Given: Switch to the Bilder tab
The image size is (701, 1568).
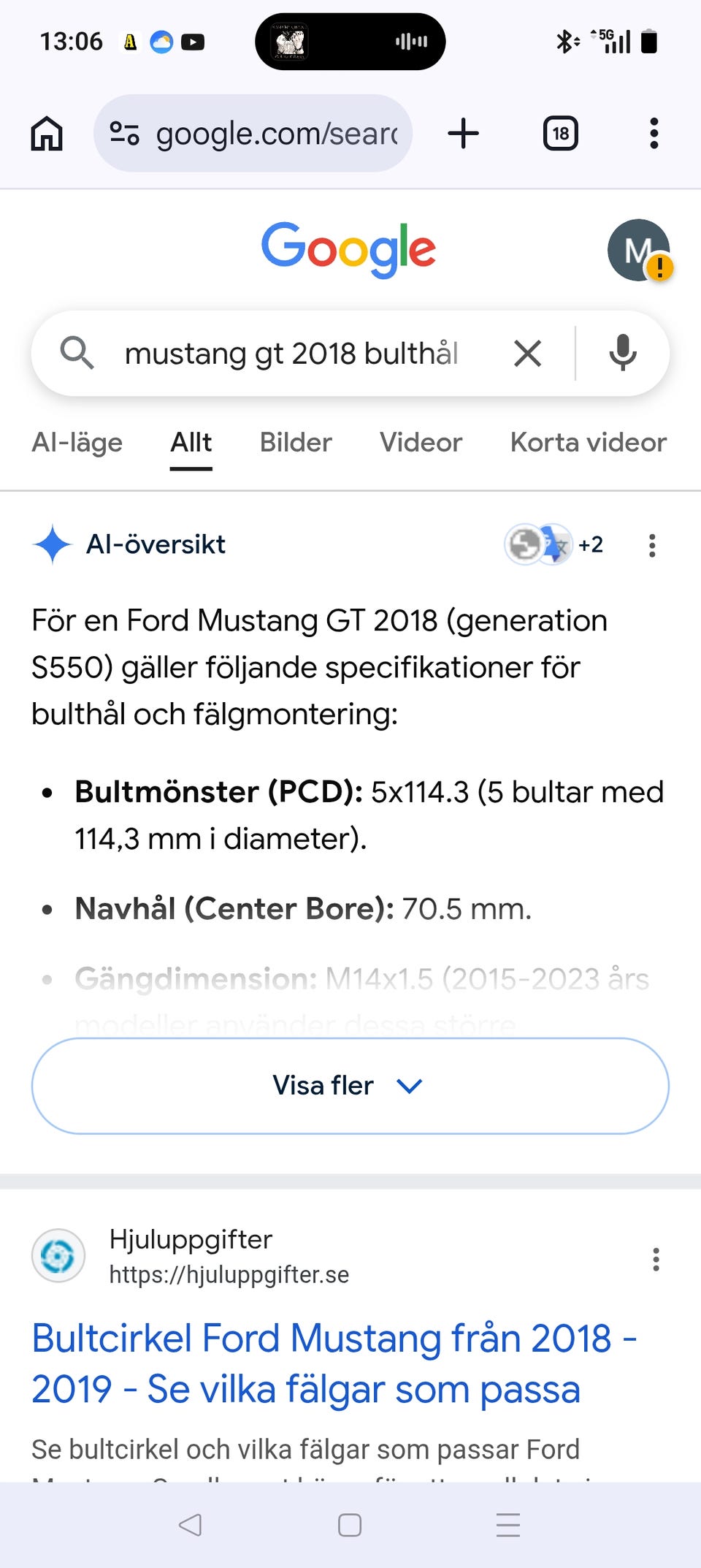Looking at the screenshot, I should click(x=295, y=442).
